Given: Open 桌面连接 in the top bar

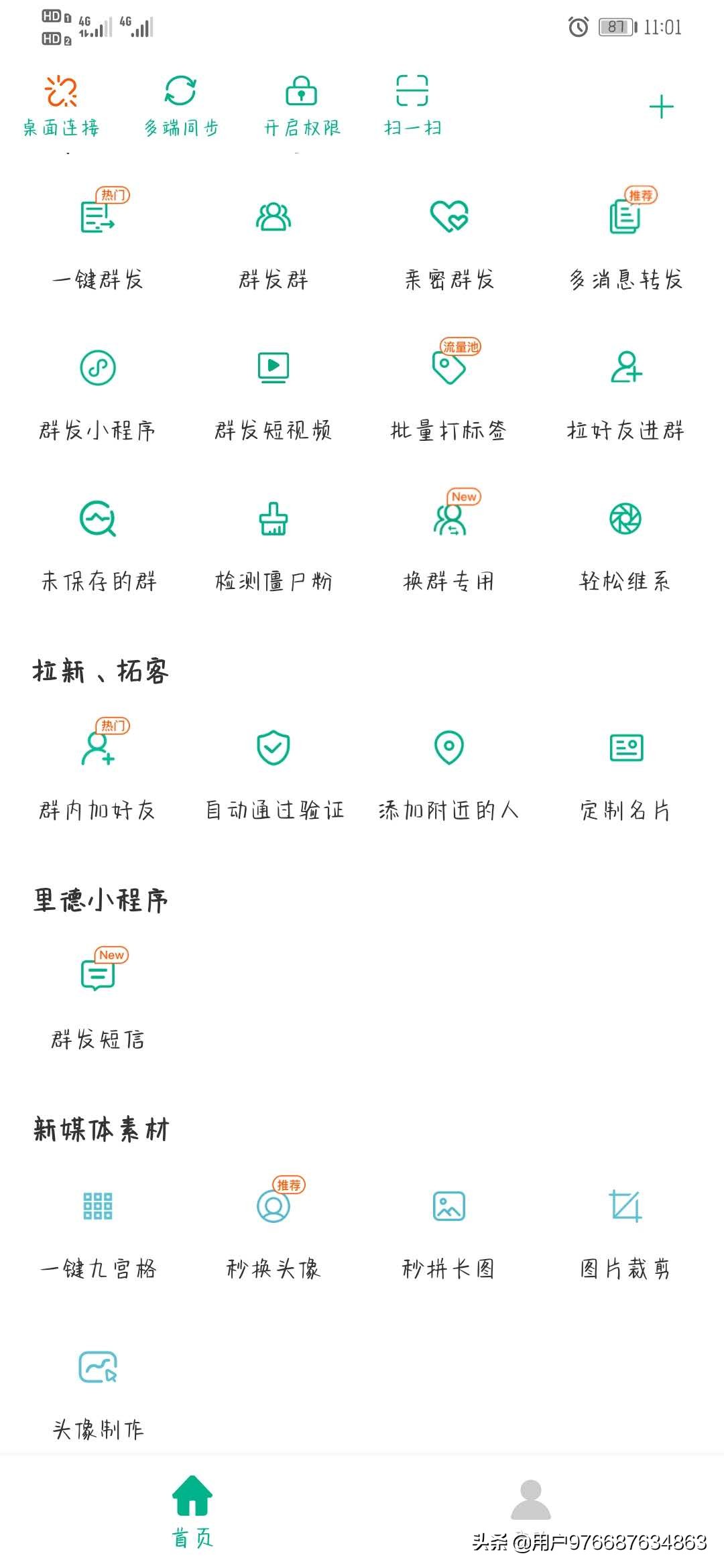Looking at the screenshot, I should pyautogui.click(x=61, y=107).
